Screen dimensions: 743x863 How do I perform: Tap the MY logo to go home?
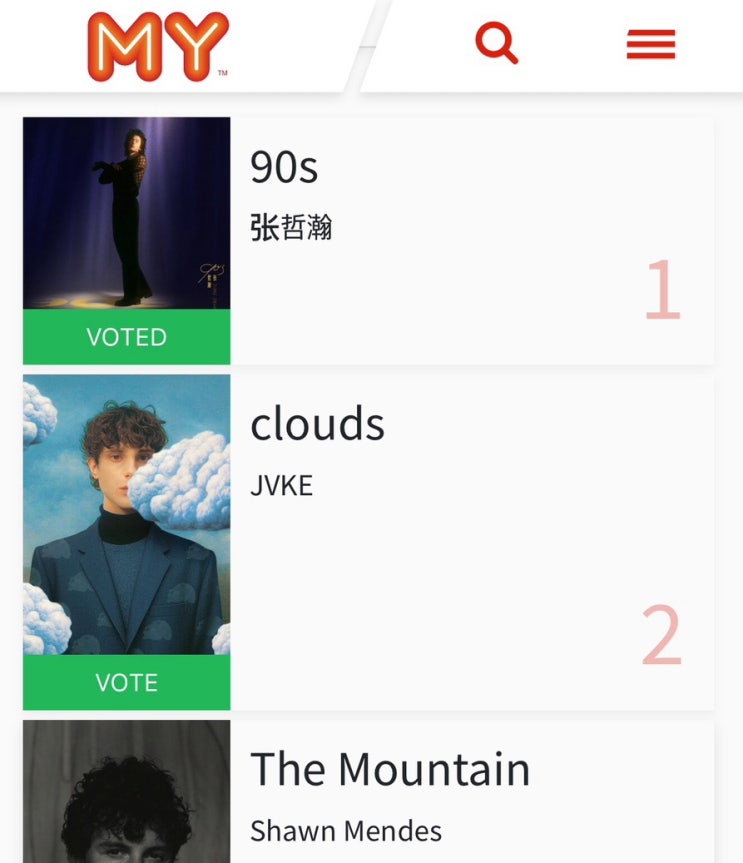(x=158, y=46)
